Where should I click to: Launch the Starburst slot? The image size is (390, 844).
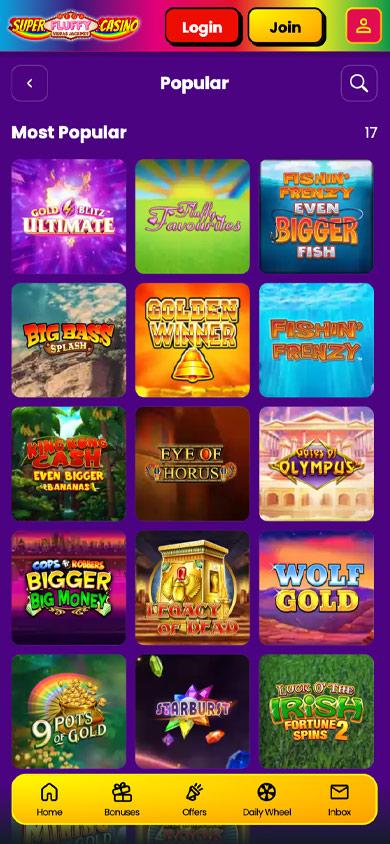pos(193,712)
